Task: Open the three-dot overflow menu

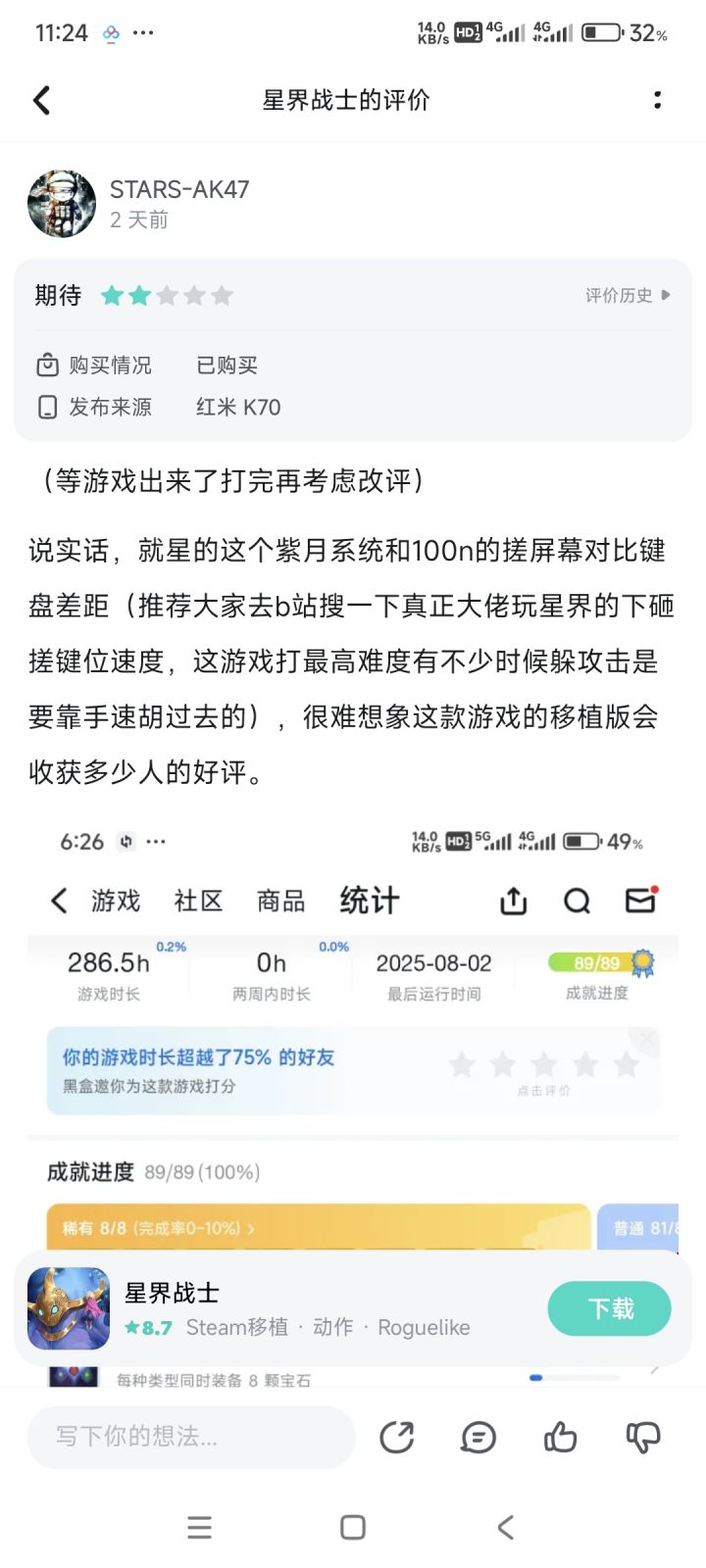Action: 657,100
